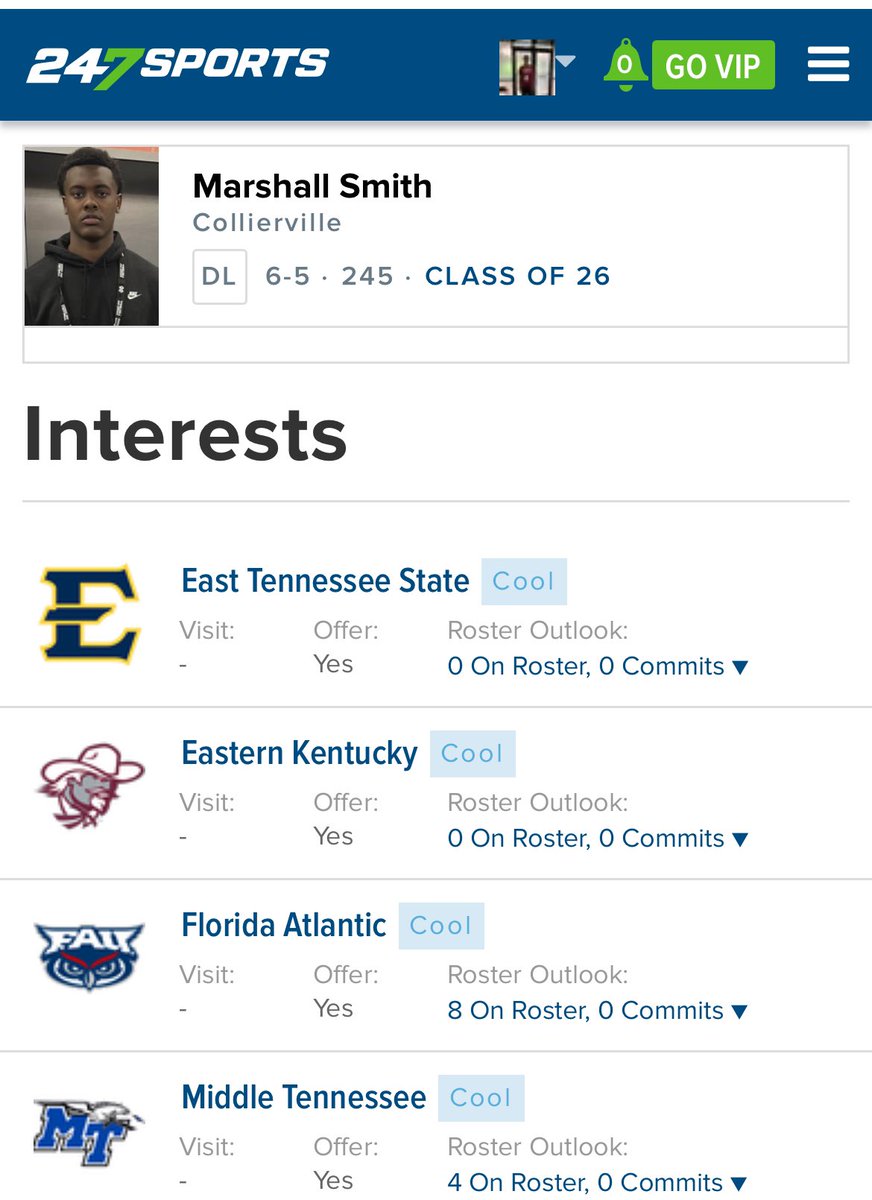Open the hamburger menu
Screen dimensions: 872x1200
click(828, 66)
